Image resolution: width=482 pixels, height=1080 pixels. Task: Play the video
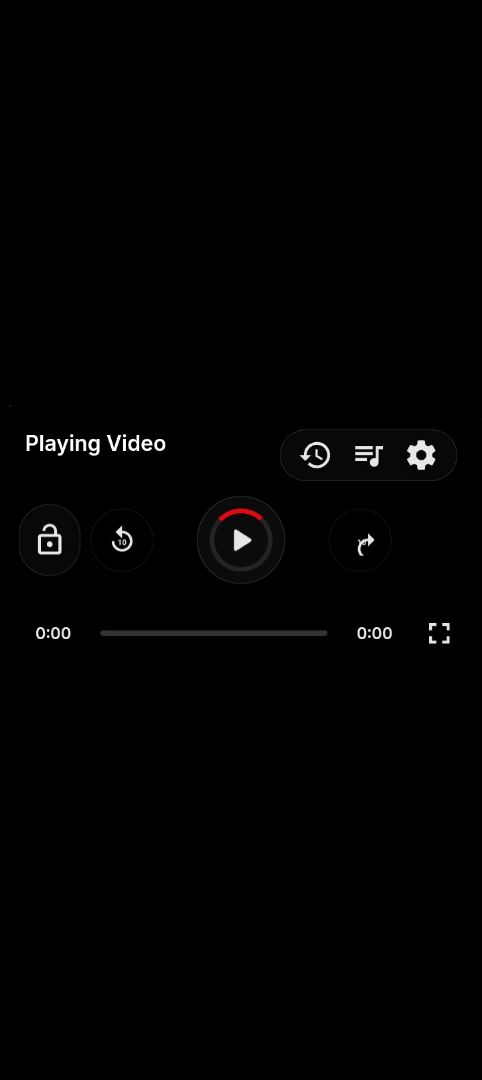241,540
